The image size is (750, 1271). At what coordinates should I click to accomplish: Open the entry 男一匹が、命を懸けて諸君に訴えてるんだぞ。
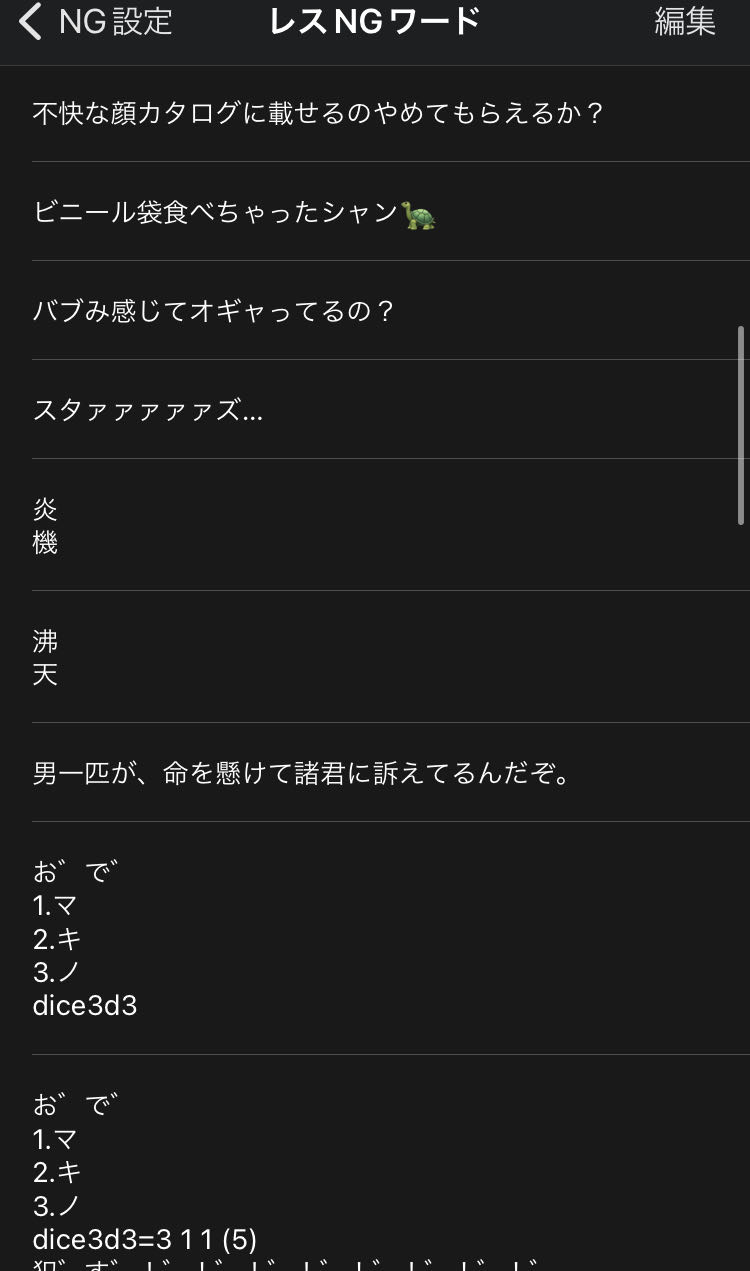(302, 773)
